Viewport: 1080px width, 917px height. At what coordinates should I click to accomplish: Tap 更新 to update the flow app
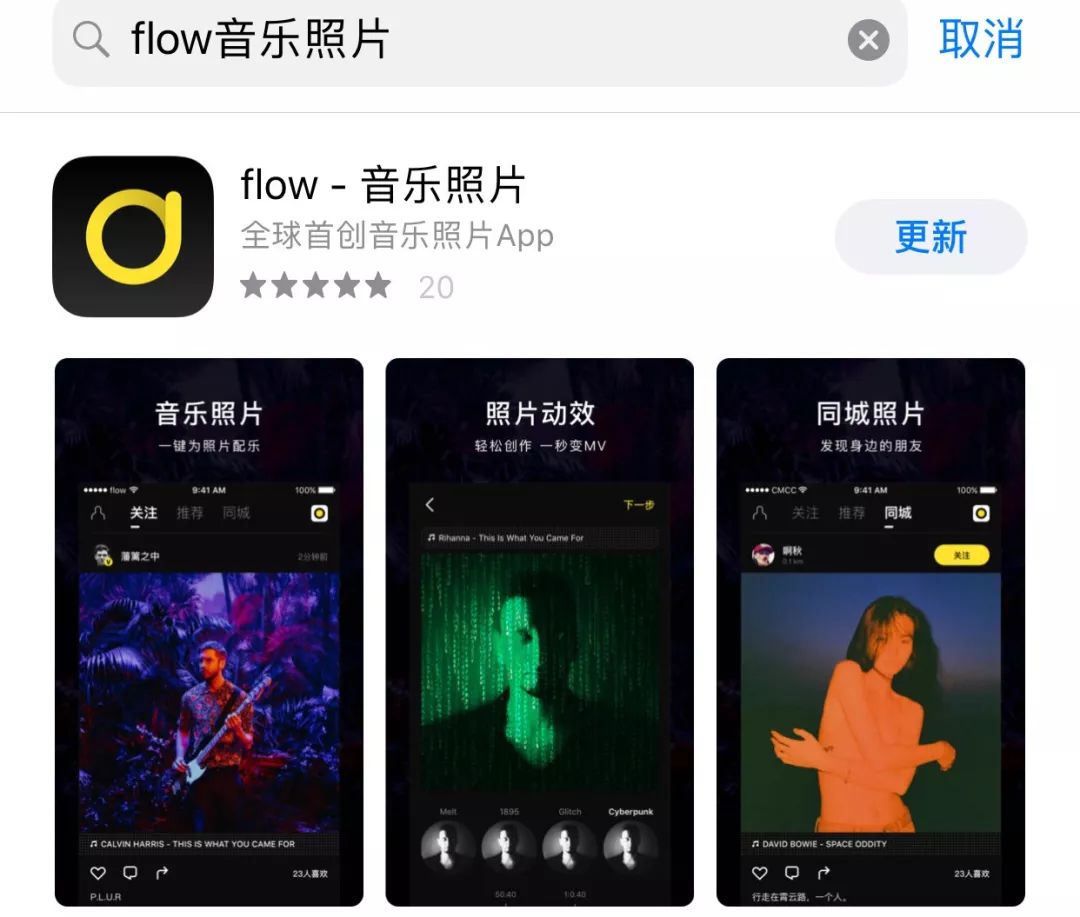click(x=930, y=237)
